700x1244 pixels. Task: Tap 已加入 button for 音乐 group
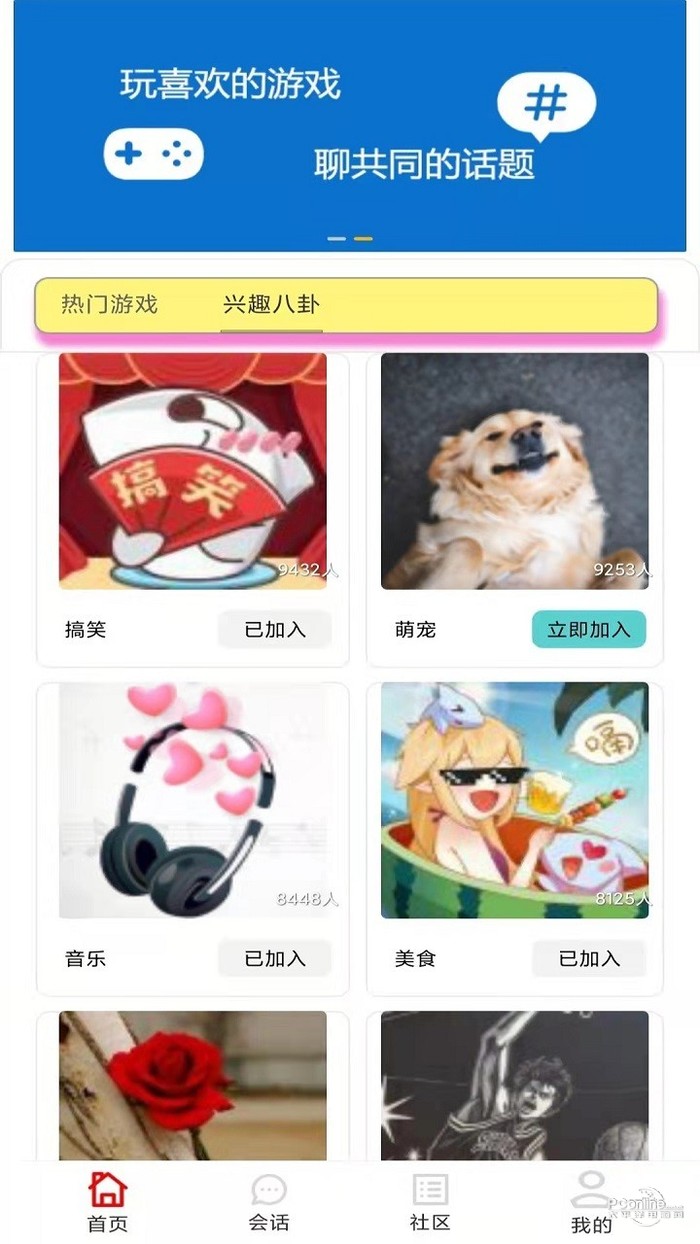275,959
